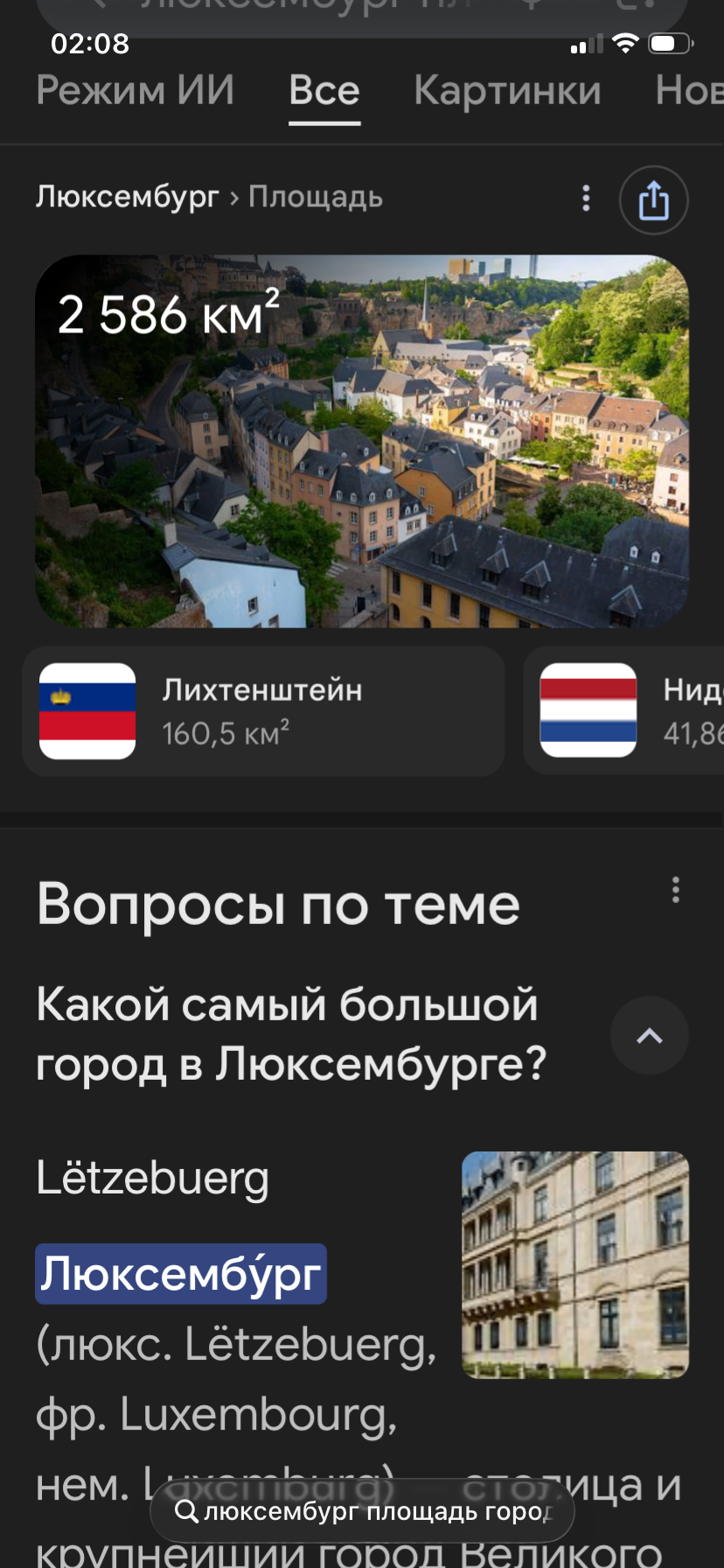Select the Все tab
This screenshot has height=1568, width=724.
[324, 91]
